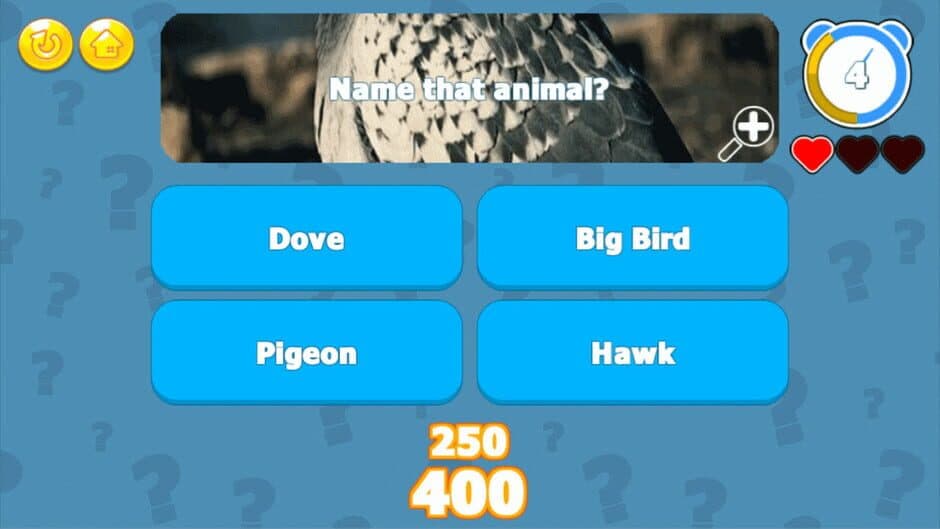Image resolution: width=940 pixels, height=529 pixels.
Task: Choose Dove as the answer
Action: coord(306,238)
